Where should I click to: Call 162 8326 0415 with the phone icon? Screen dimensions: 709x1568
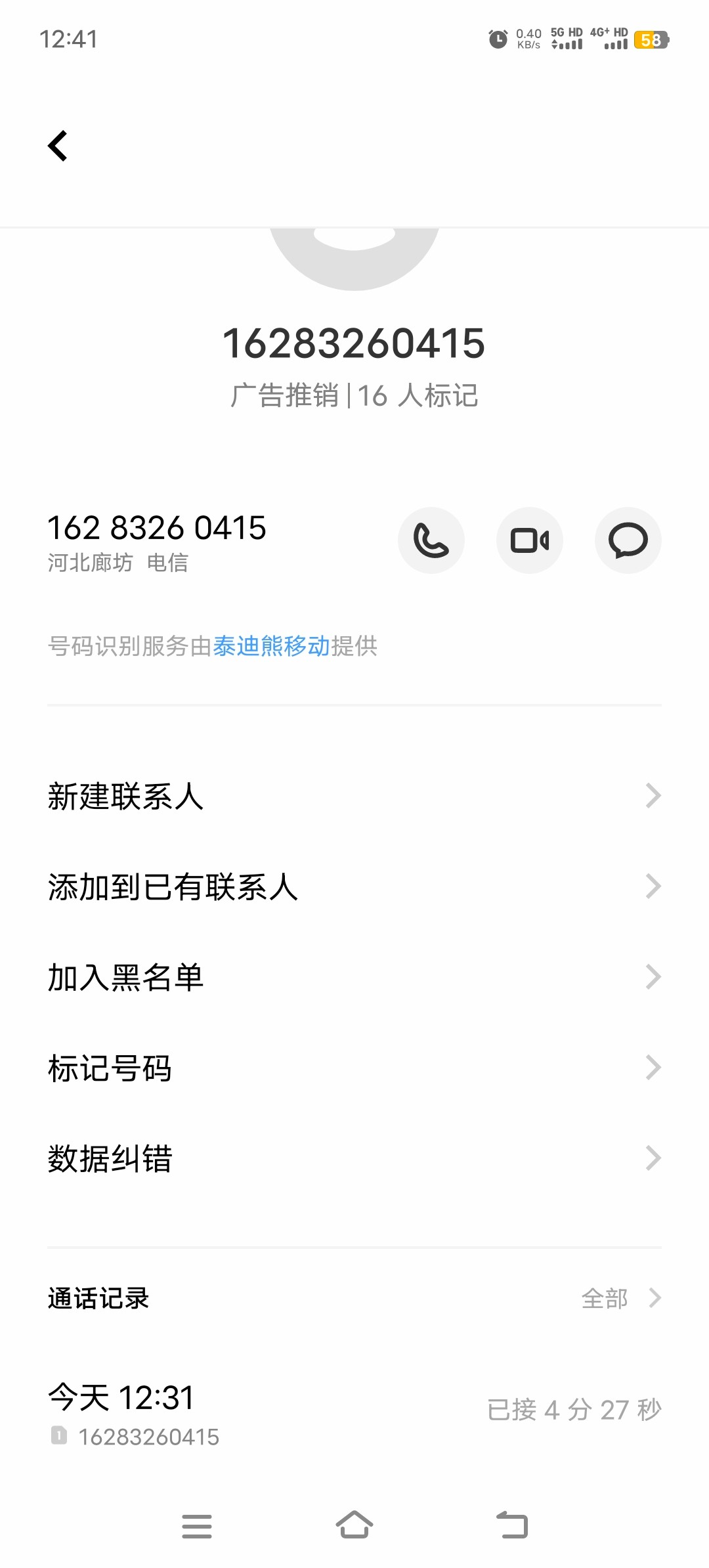coord(431,540)
